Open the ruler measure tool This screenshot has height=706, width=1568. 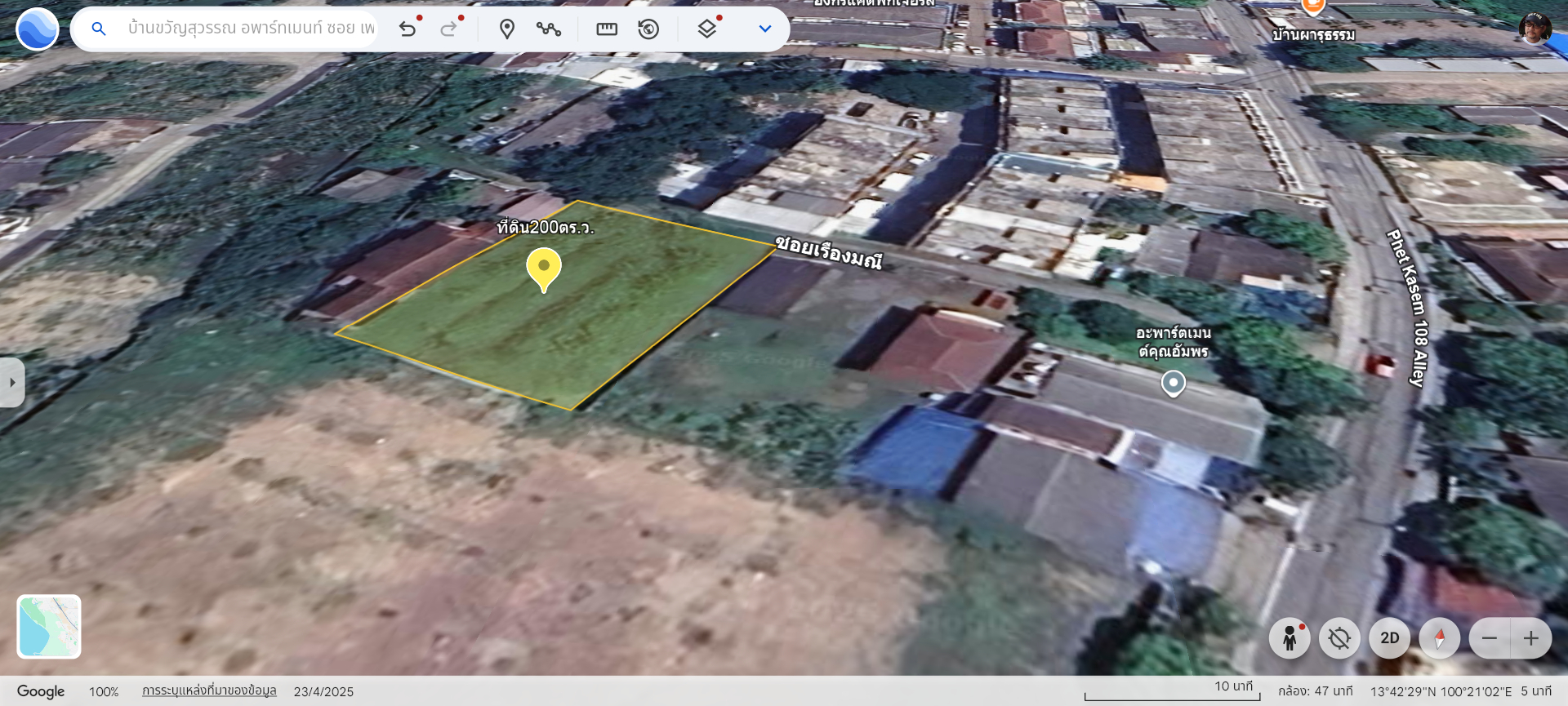(x=607, y=29)
